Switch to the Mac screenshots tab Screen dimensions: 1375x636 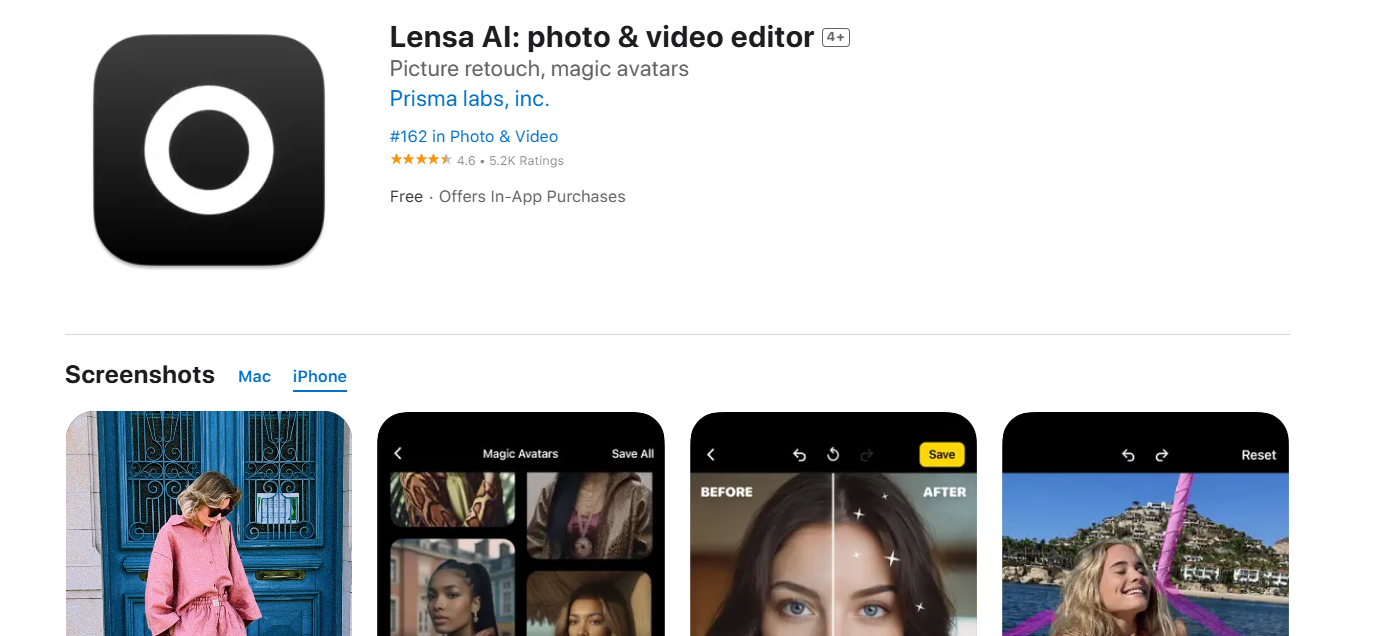pyautogui.click(x=254, y=376)
